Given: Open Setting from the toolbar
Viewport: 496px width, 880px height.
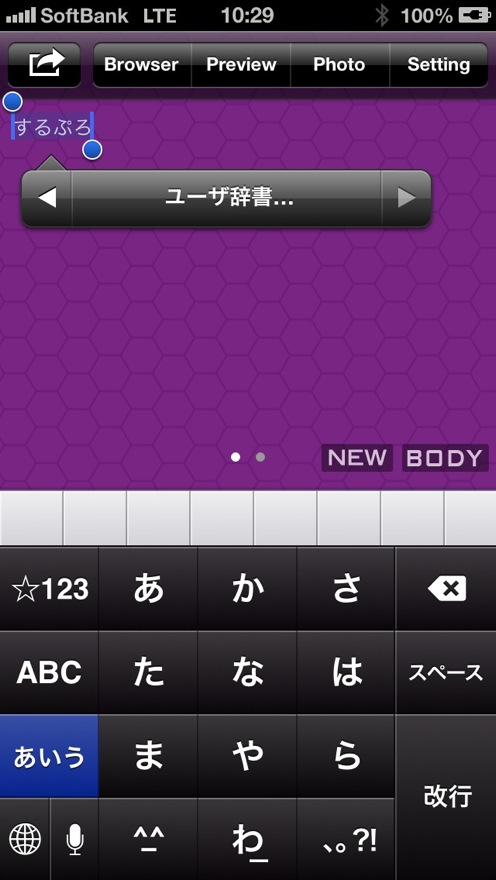Looking at the screenshot, I should [x=439, y=65].
